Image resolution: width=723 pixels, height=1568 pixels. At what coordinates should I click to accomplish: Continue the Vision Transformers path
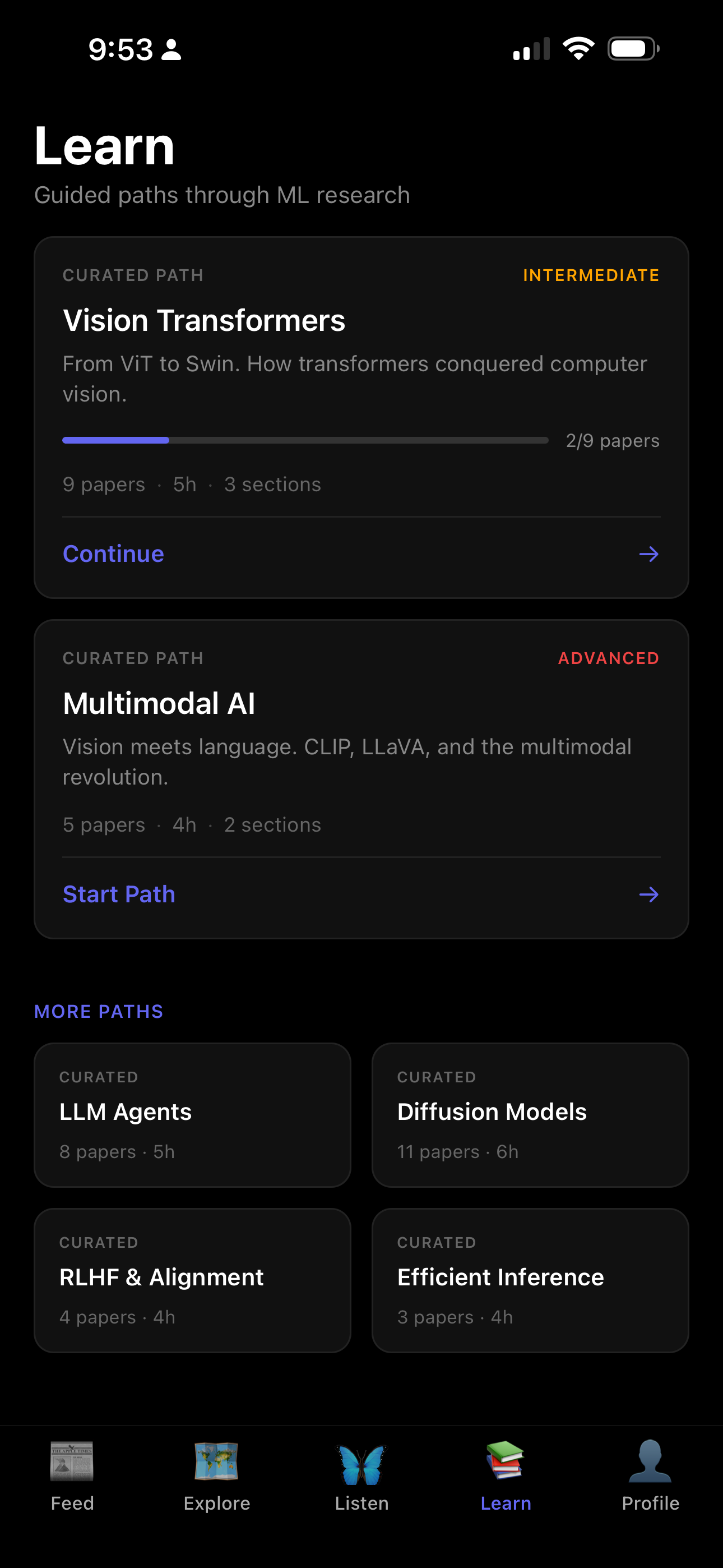113,554
